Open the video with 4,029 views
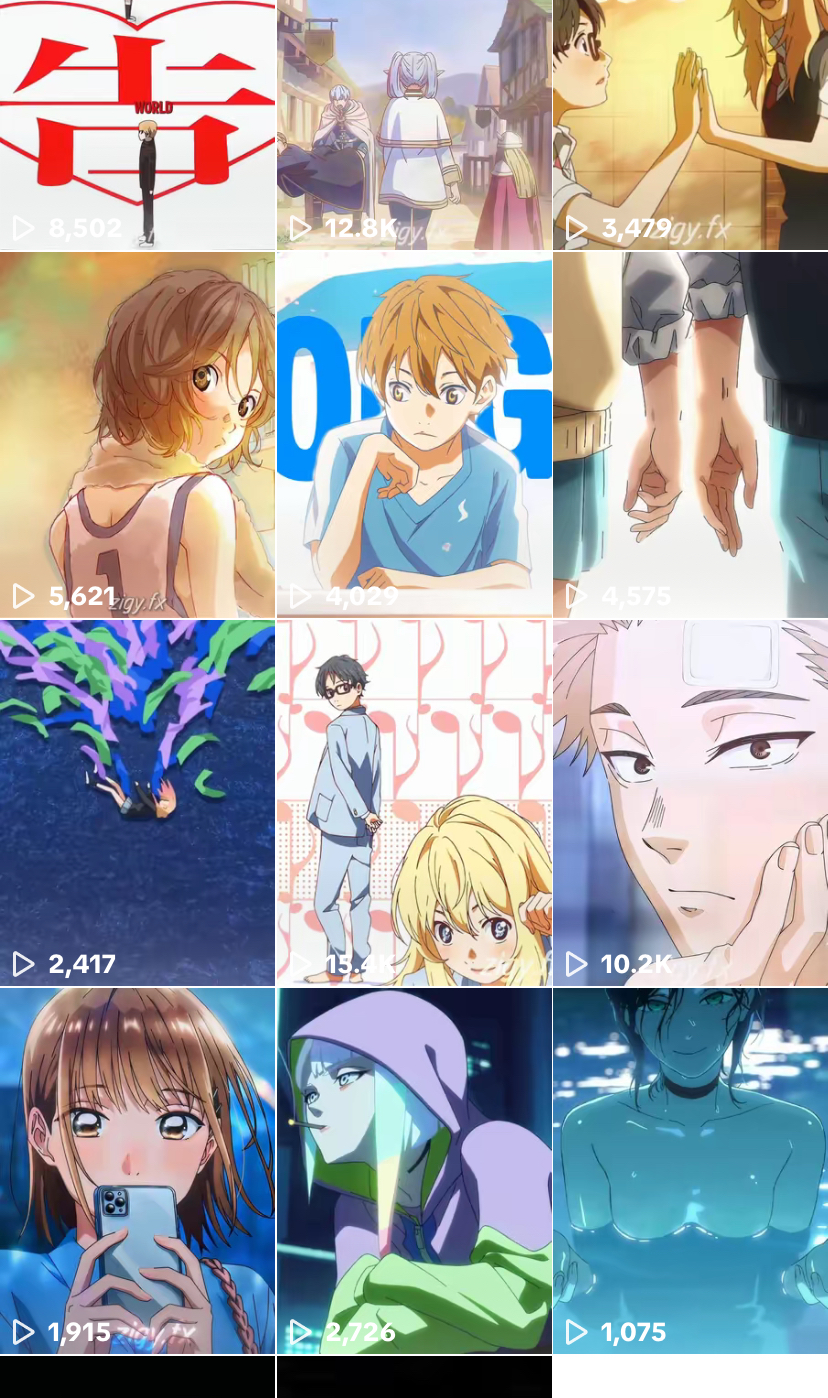 (414, 435)
